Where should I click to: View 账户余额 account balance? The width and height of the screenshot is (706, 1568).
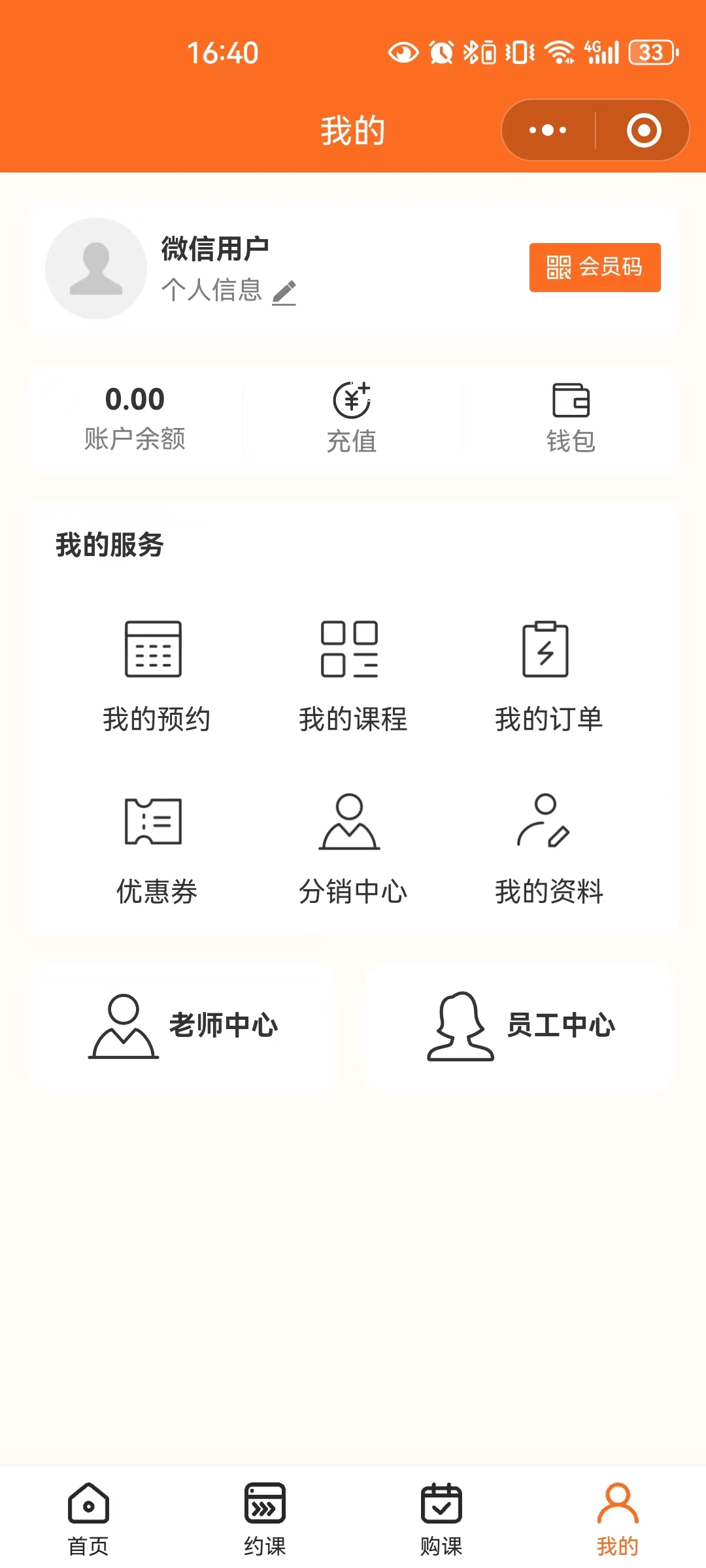point(135,417)
